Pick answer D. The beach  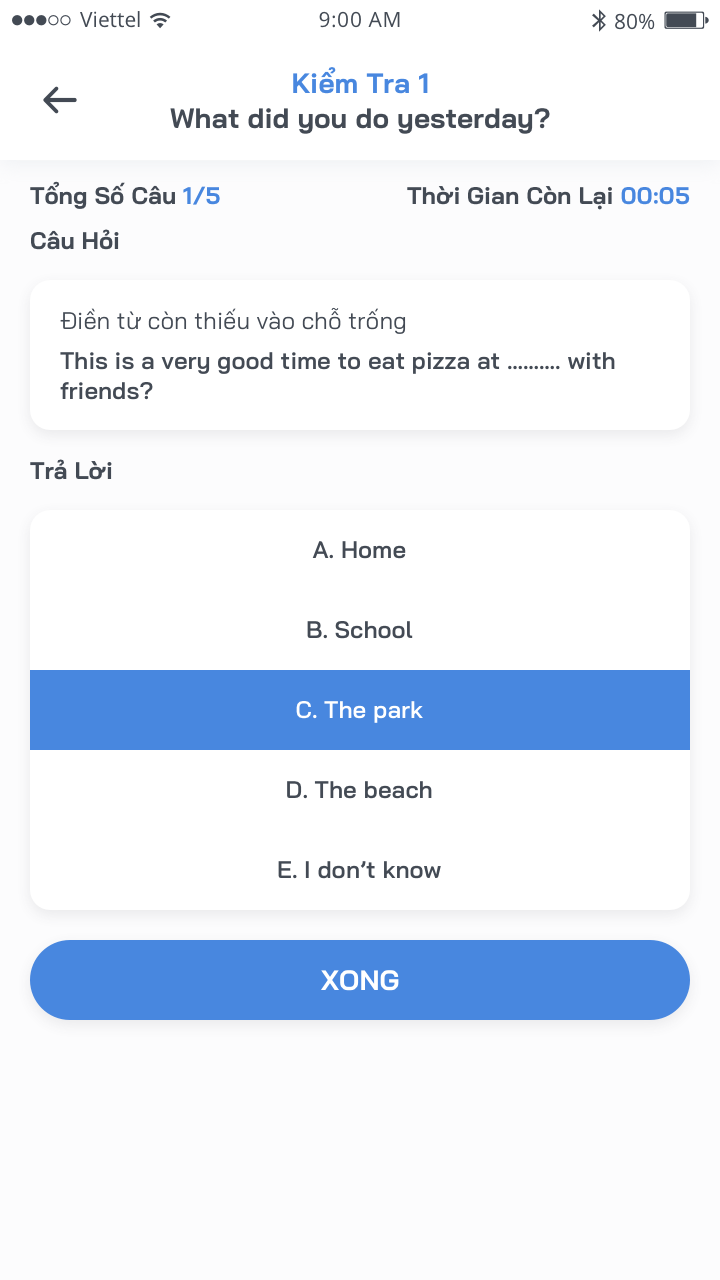(x=359, y=790)
